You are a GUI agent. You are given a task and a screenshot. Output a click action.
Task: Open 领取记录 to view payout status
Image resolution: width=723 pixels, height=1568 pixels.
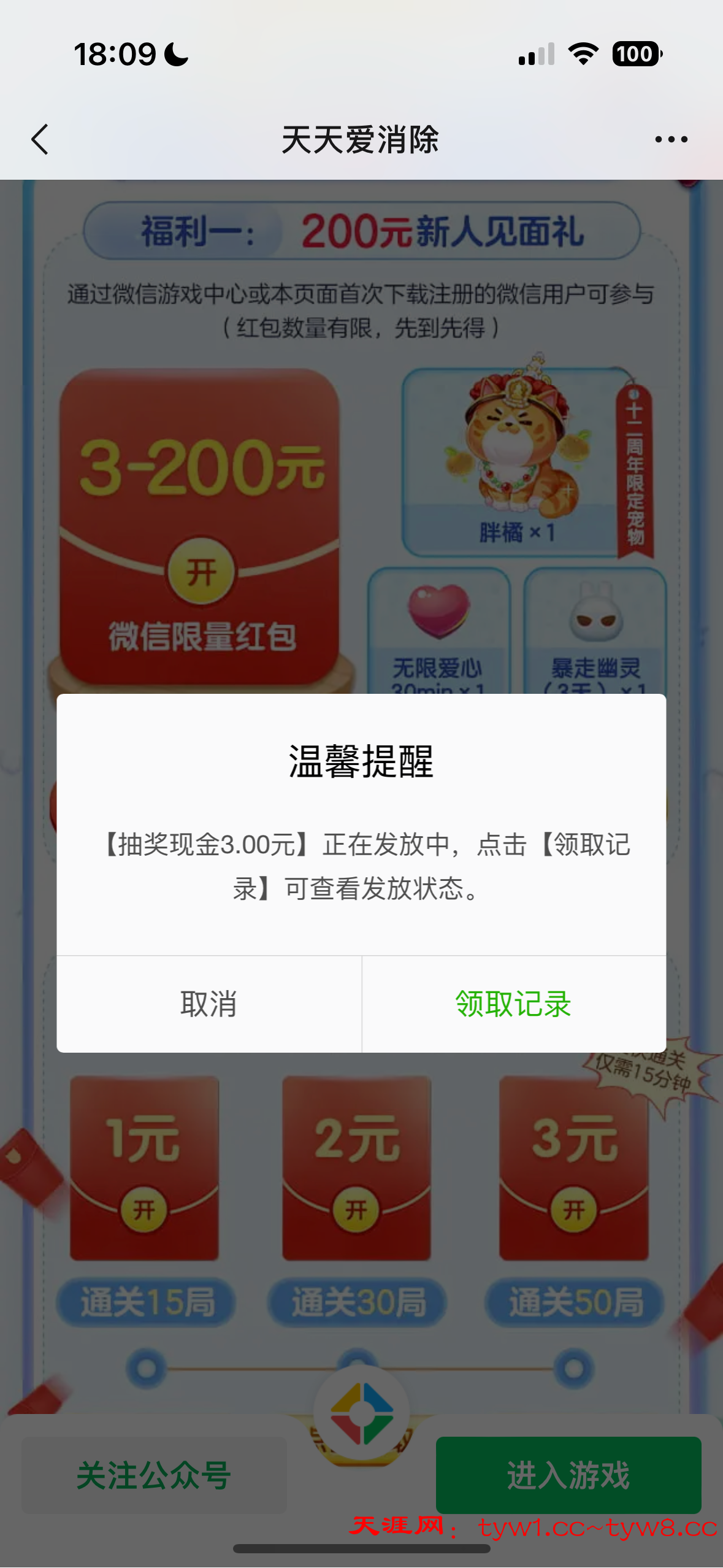pos(513,1004)
